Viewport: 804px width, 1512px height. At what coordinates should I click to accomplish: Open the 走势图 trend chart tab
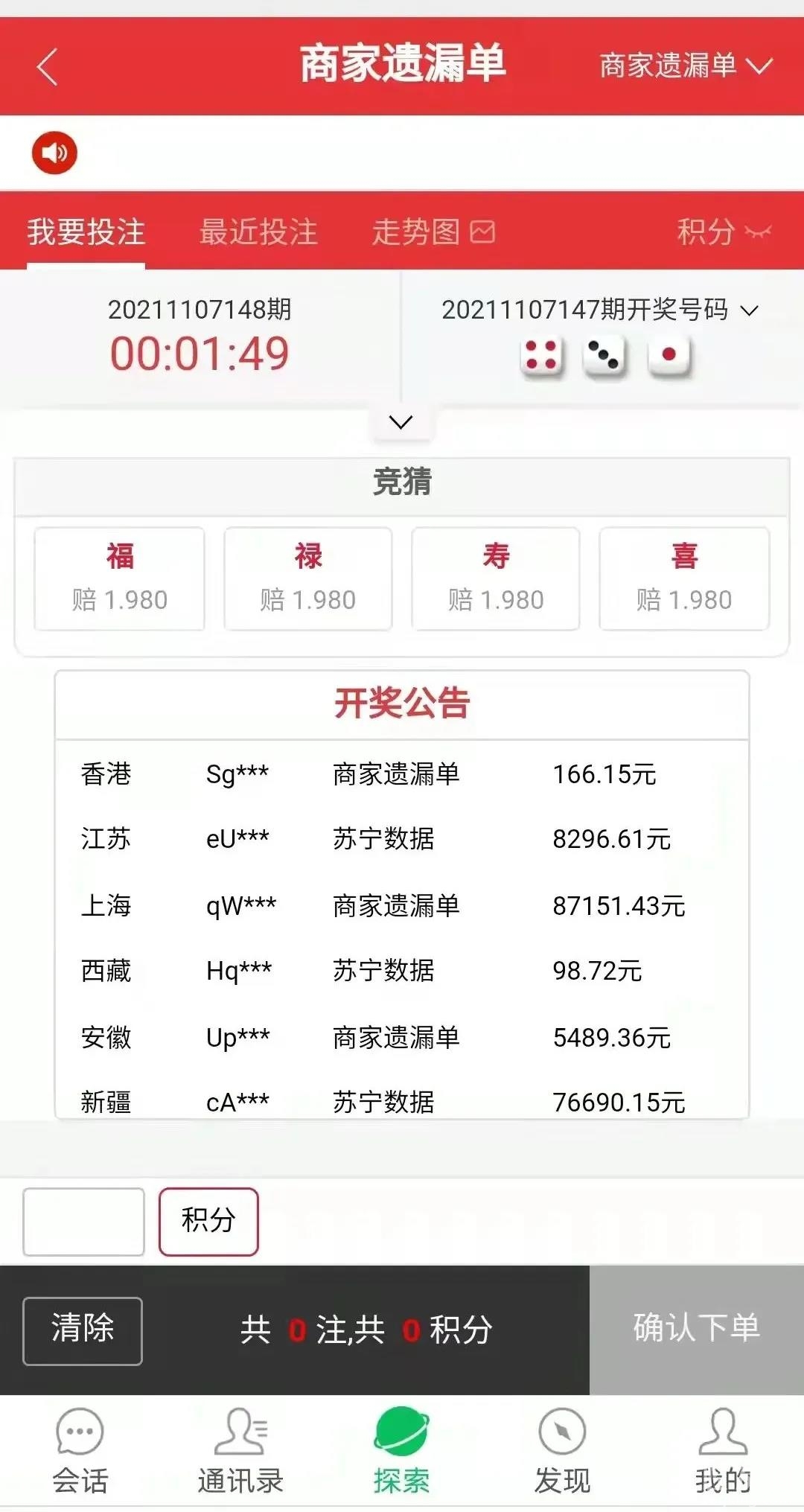coord(433,232)
